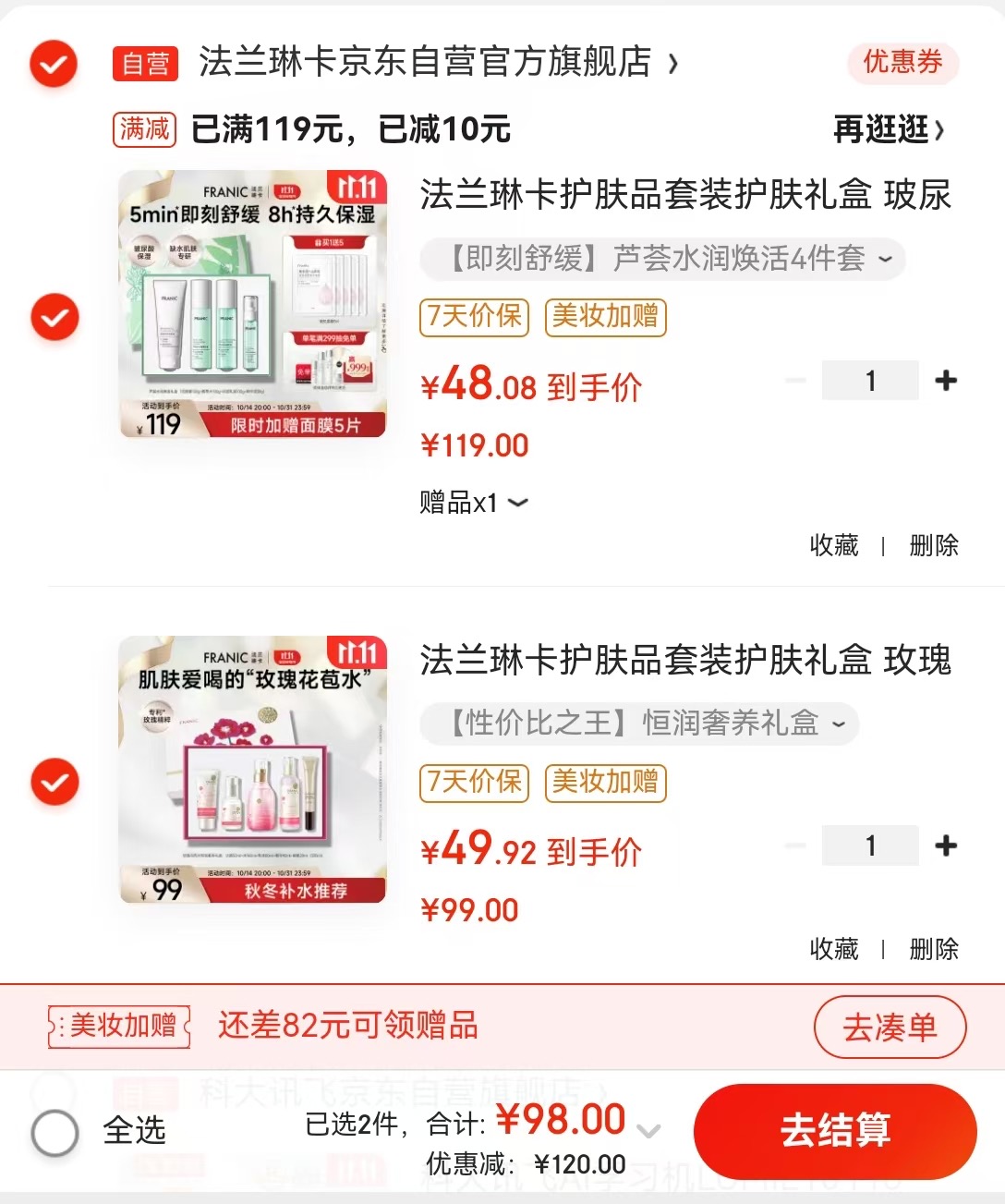Delete the ¥99 set from cart
Viewport: 1005px width, 1204px height.
[x=933, y=949]
